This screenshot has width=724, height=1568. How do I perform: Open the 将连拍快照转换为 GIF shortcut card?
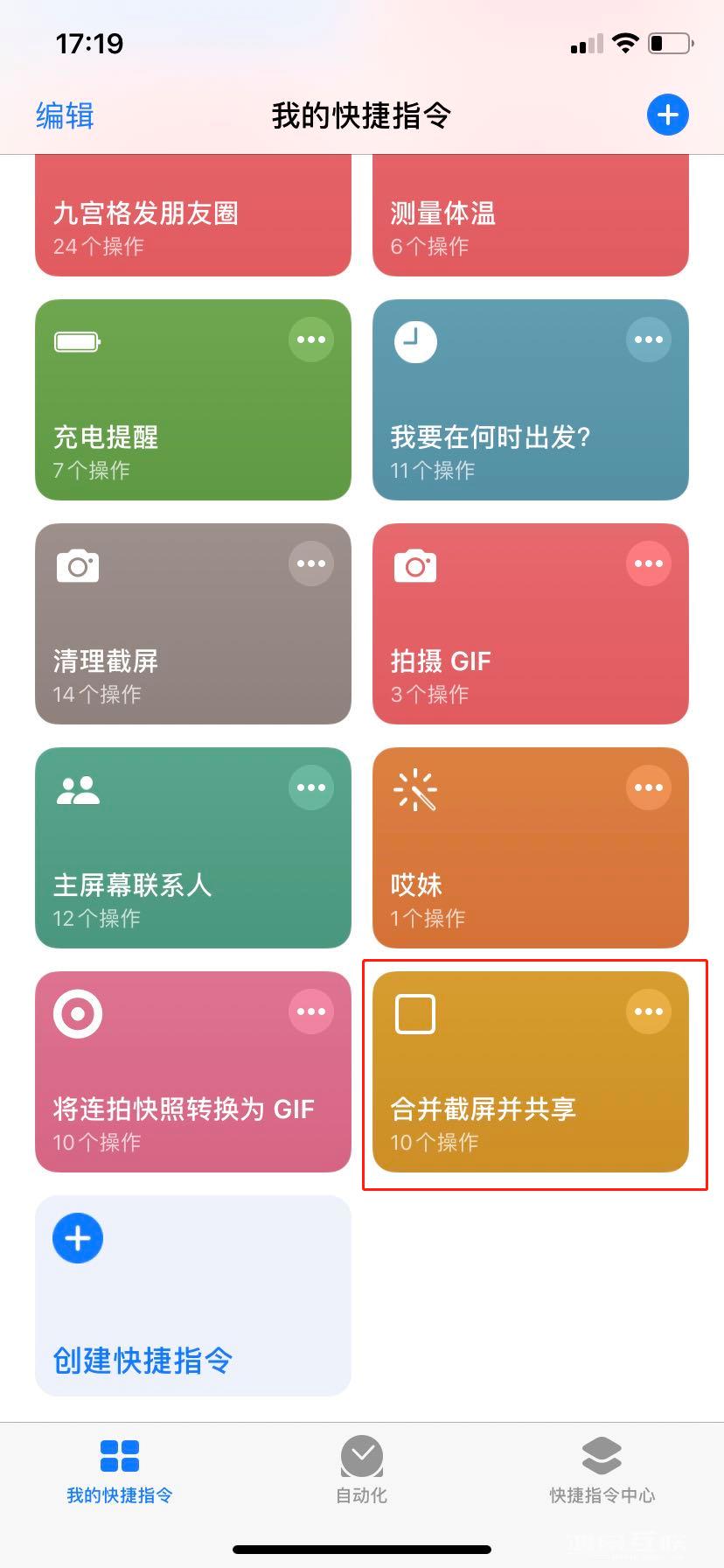pos(191,1072)
